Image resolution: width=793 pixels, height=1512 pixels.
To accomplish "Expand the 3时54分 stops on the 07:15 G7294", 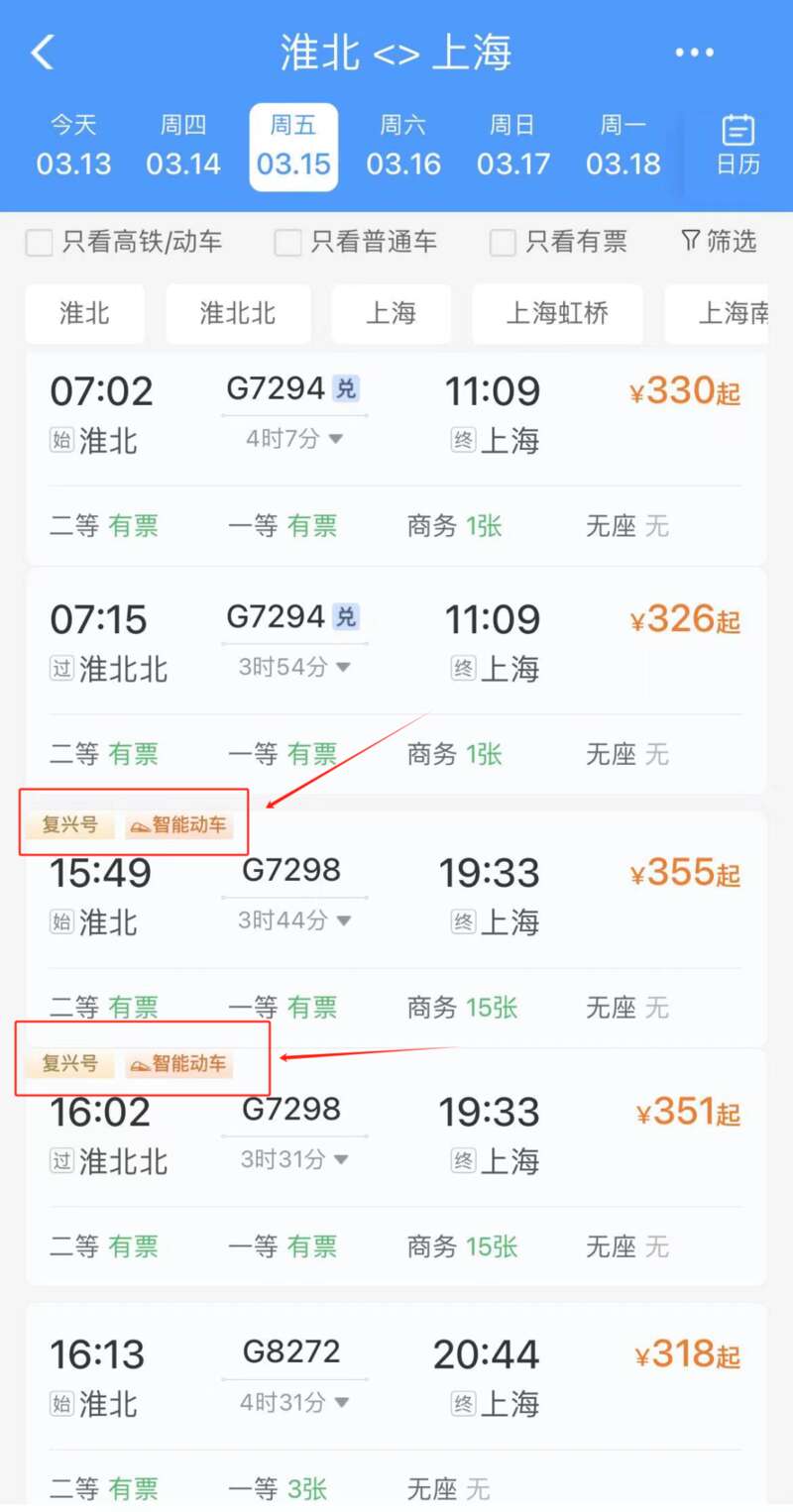I will (294, 668).
